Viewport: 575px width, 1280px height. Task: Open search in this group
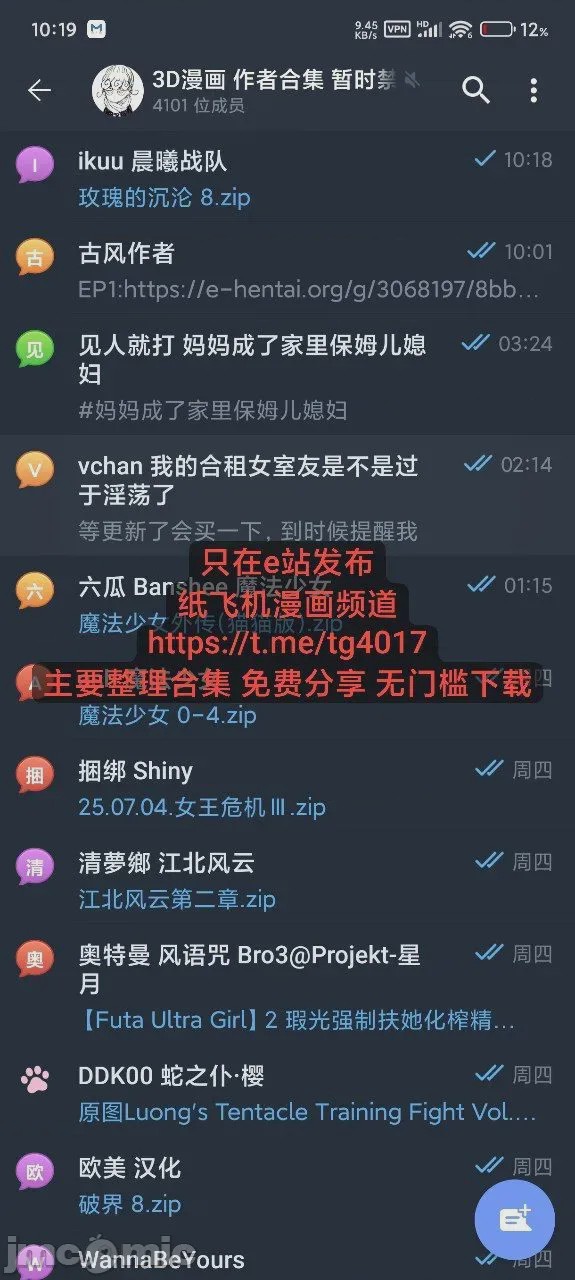pyautogui.click(x=476, y=90)
